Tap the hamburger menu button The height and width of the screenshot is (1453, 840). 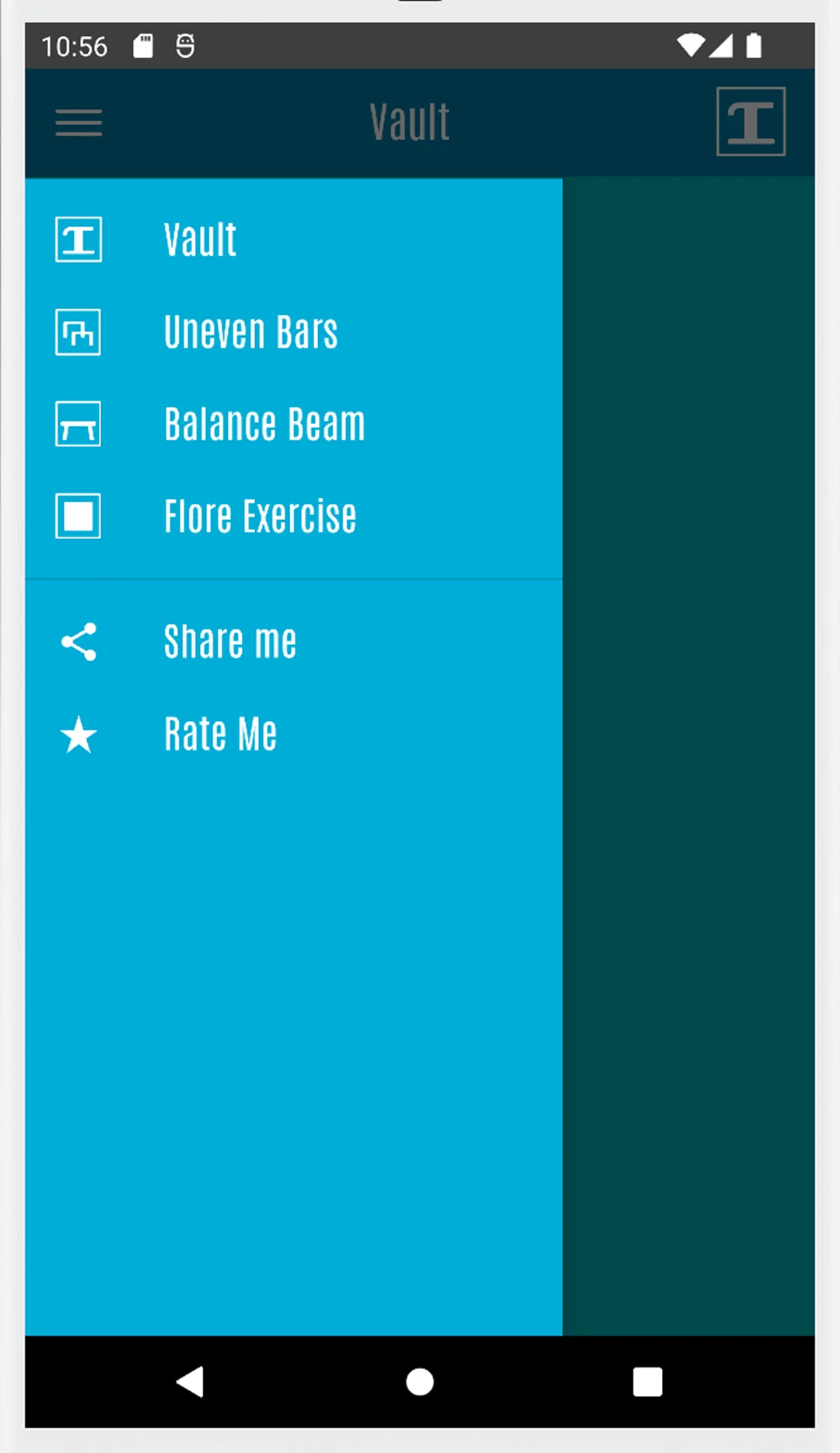(x=79, y=123)
